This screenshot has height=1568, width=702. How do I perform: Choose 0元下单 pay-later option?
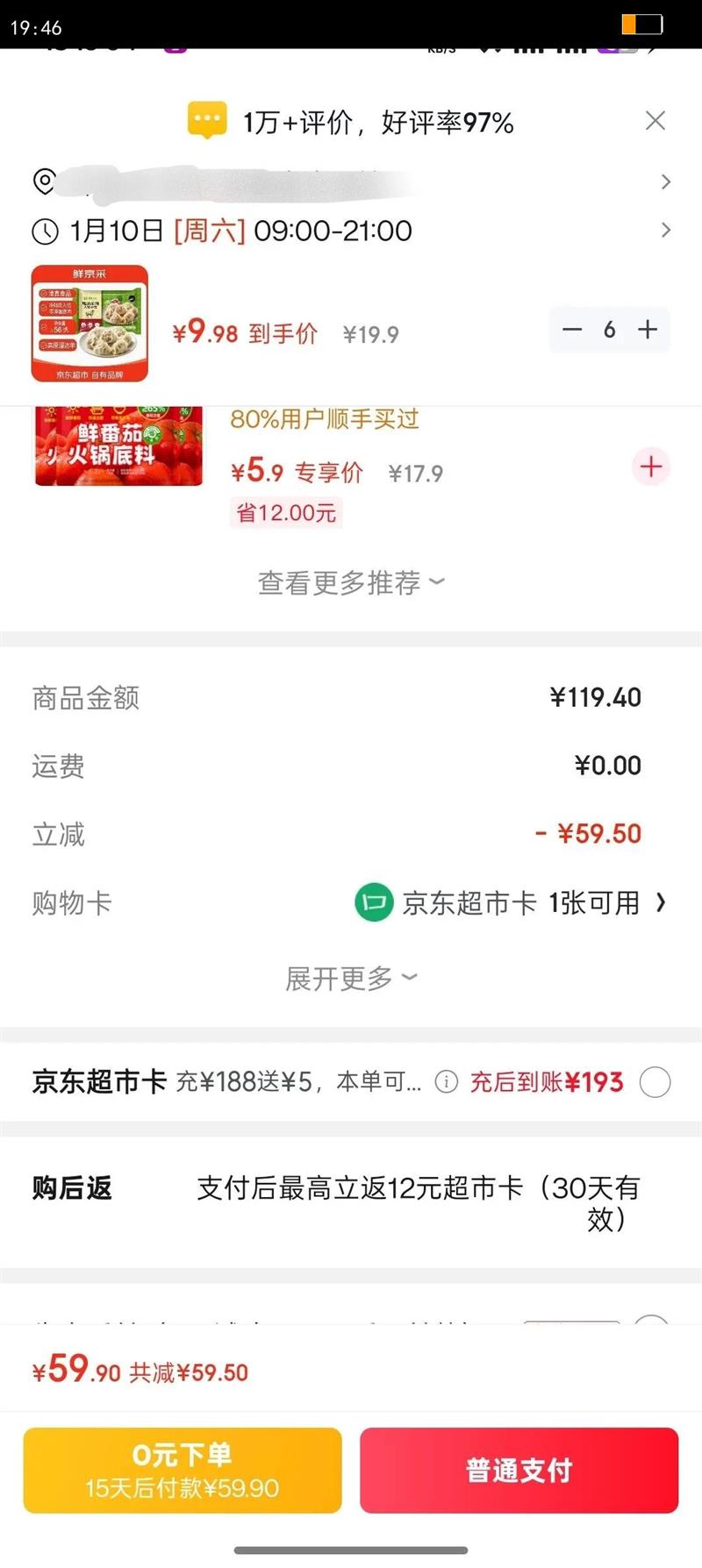(x=182, y=1470)
